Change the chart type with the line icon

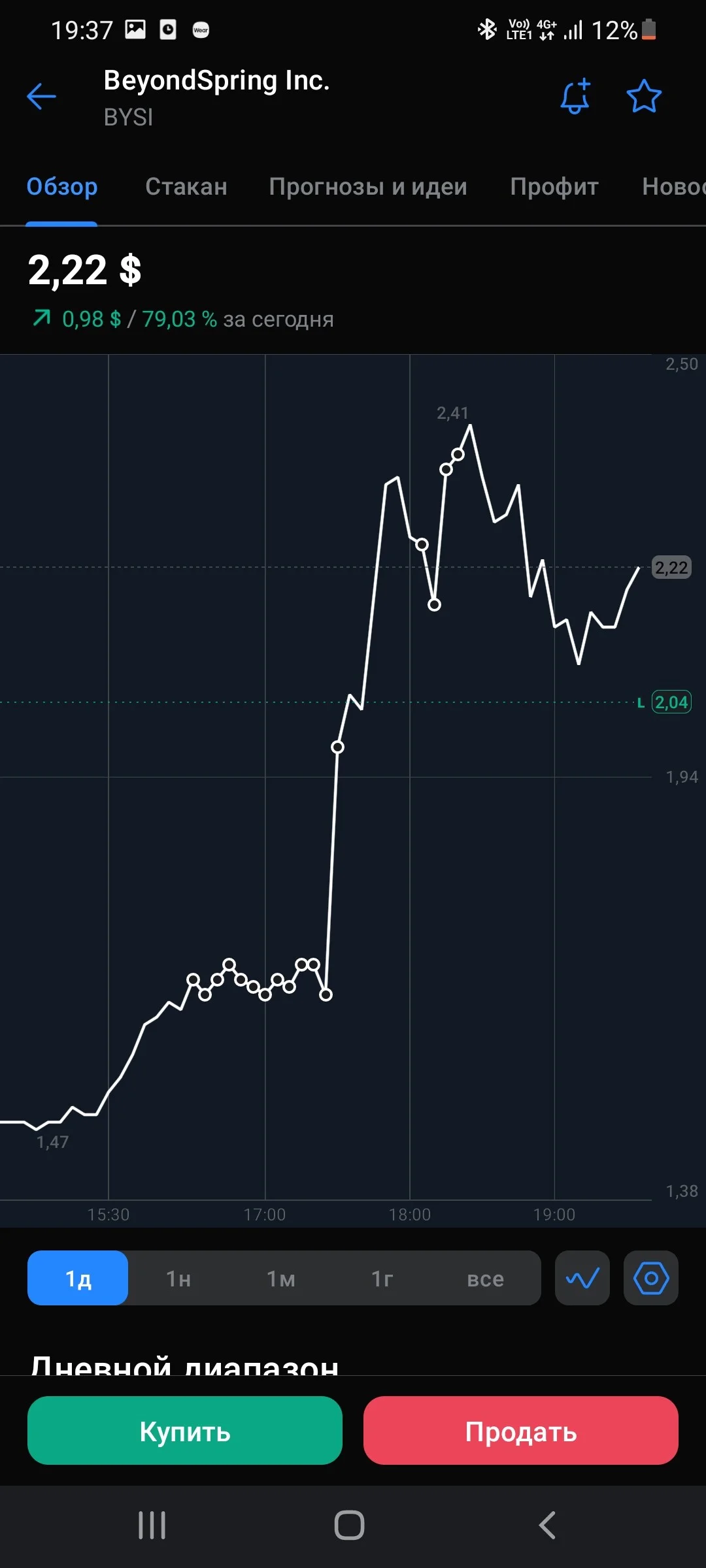[582, 1278]
